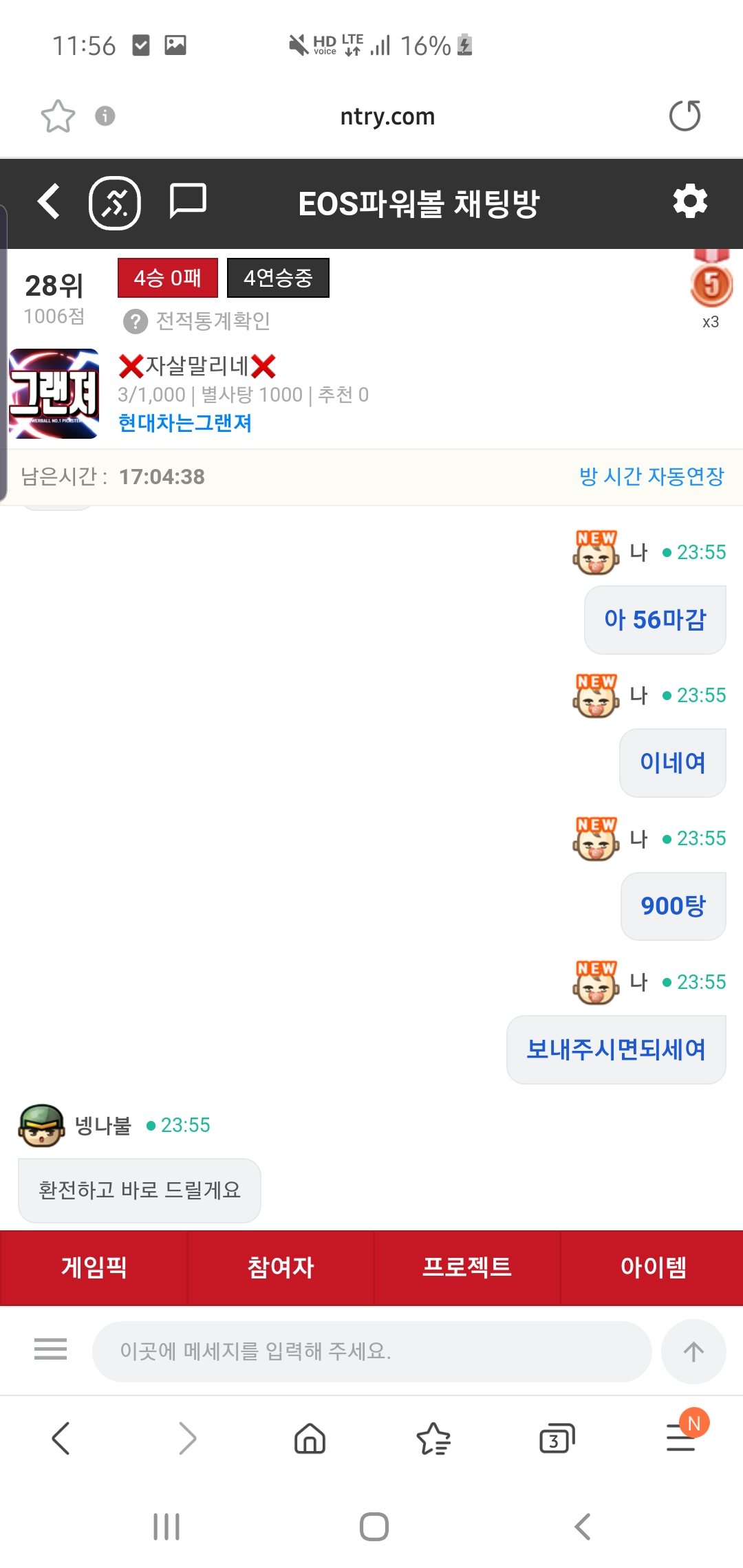Open the 그랜져 room profile image
This screenshot has height=1568, width=743.
[x=54, y=394]
